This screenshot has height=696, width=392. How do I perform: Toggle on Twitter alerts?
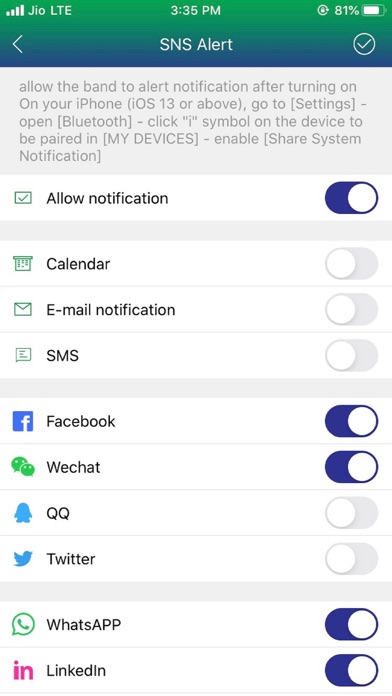tap(352, 558)
